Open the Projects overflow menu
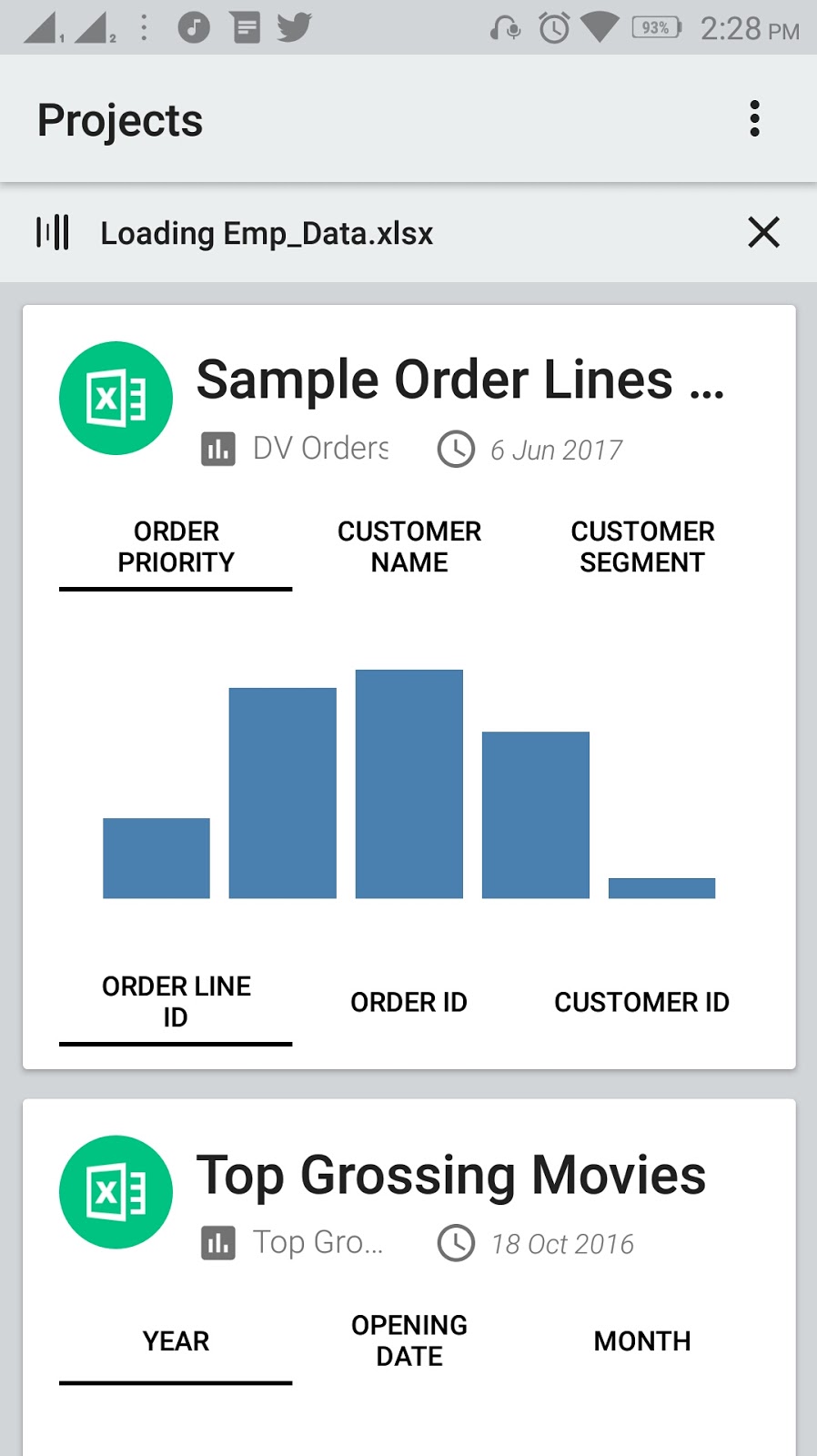 pyautogui.click(x=754, y=118)
